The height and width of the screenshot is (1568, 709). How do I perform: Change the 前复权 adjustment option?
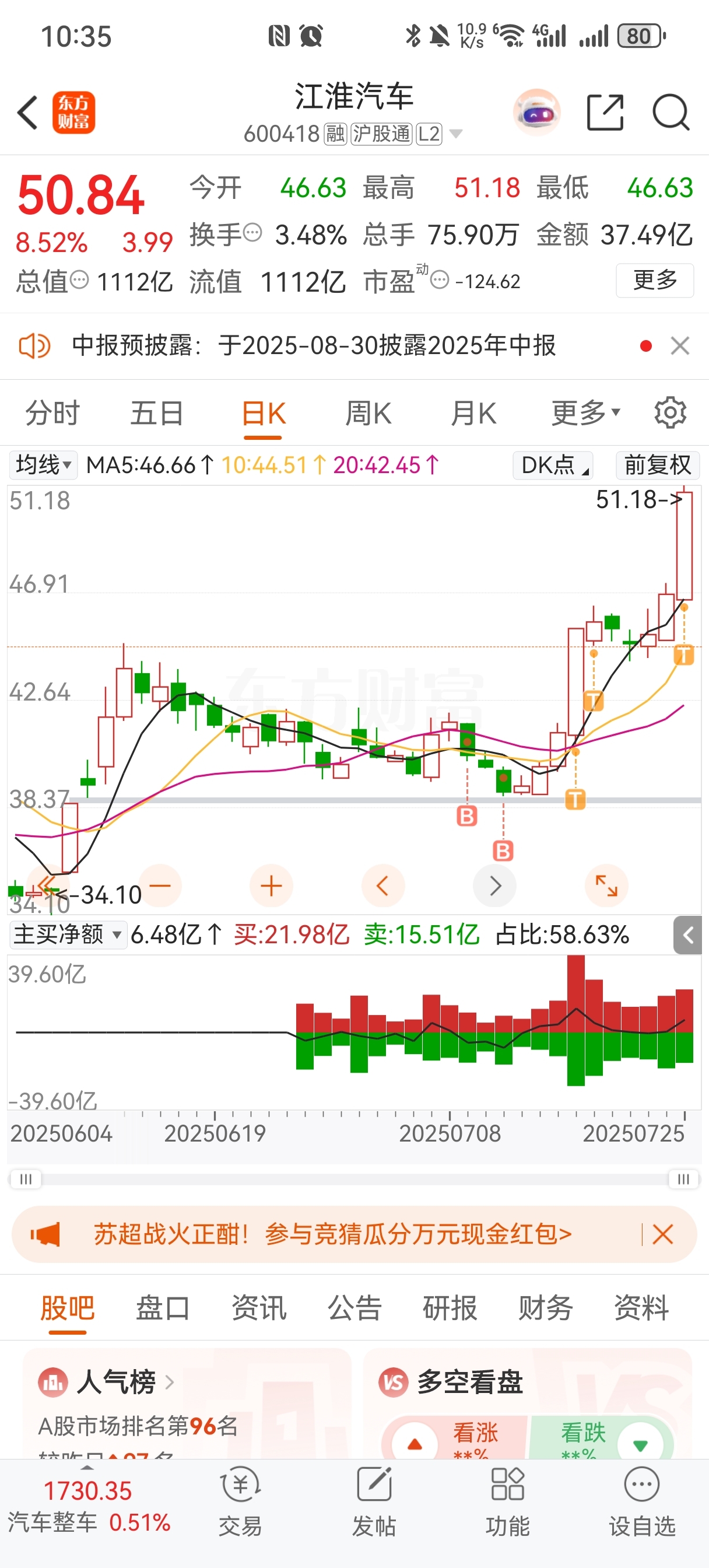[657, 465]
